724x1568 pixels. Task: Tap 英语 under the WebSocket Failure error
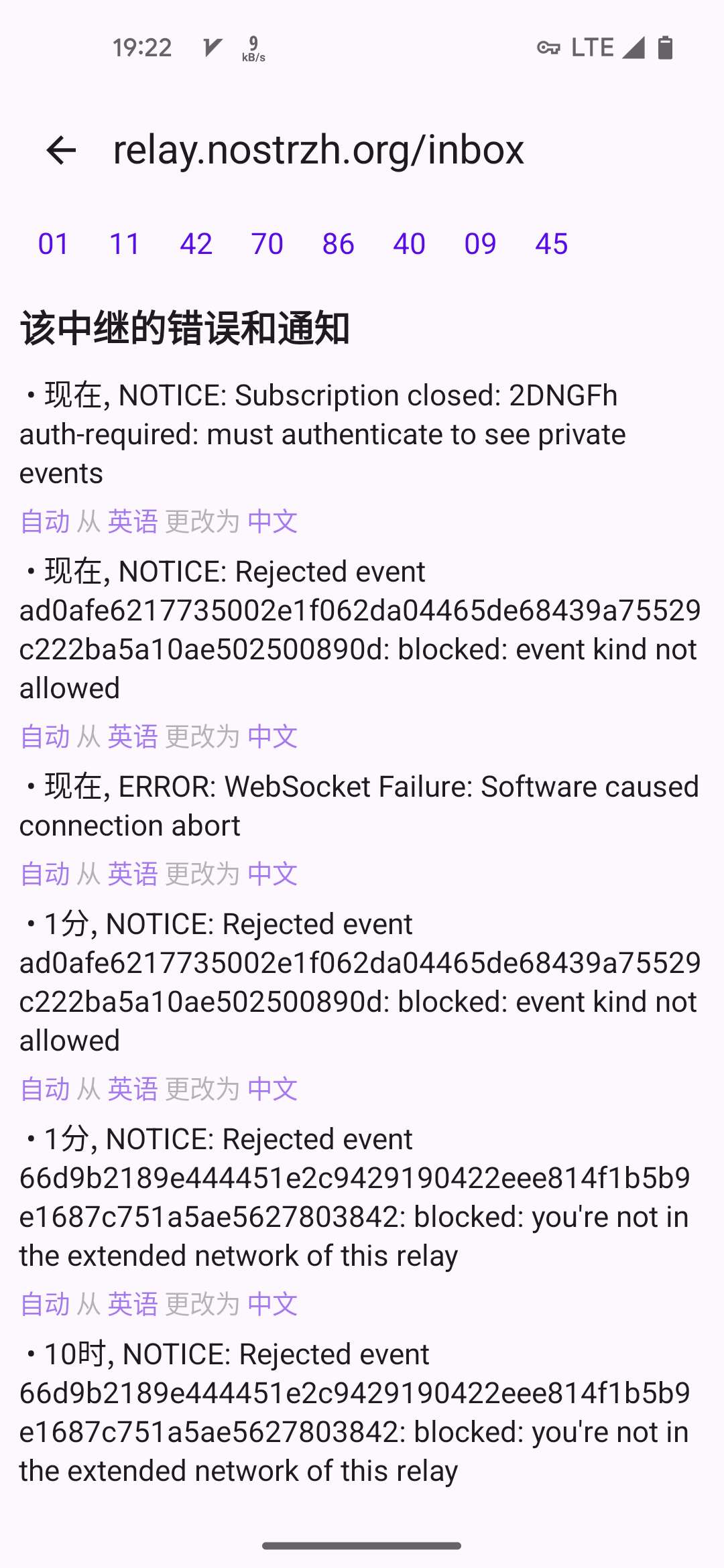pos(133,874)
